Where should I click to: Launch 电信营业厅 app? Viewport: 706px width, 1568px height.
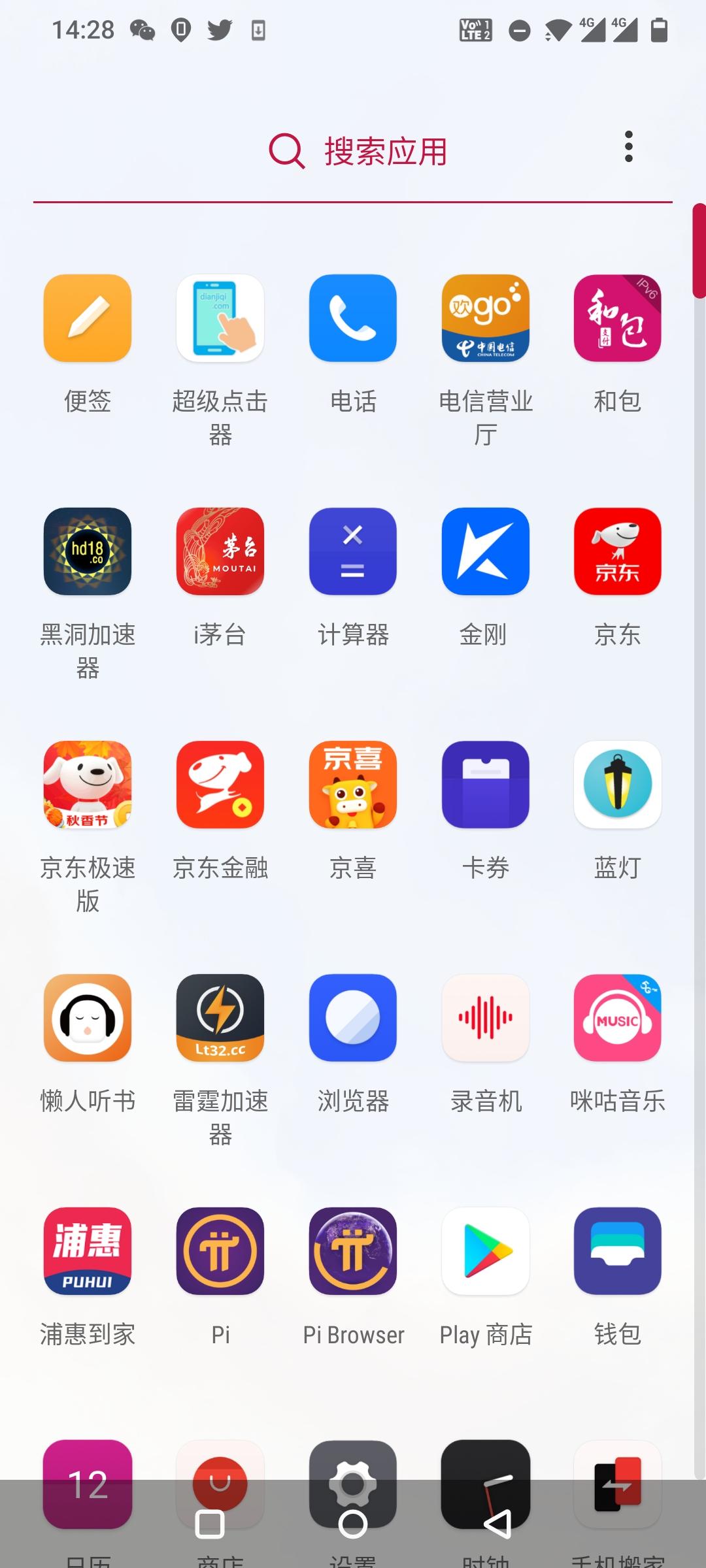tap(486, 318)
